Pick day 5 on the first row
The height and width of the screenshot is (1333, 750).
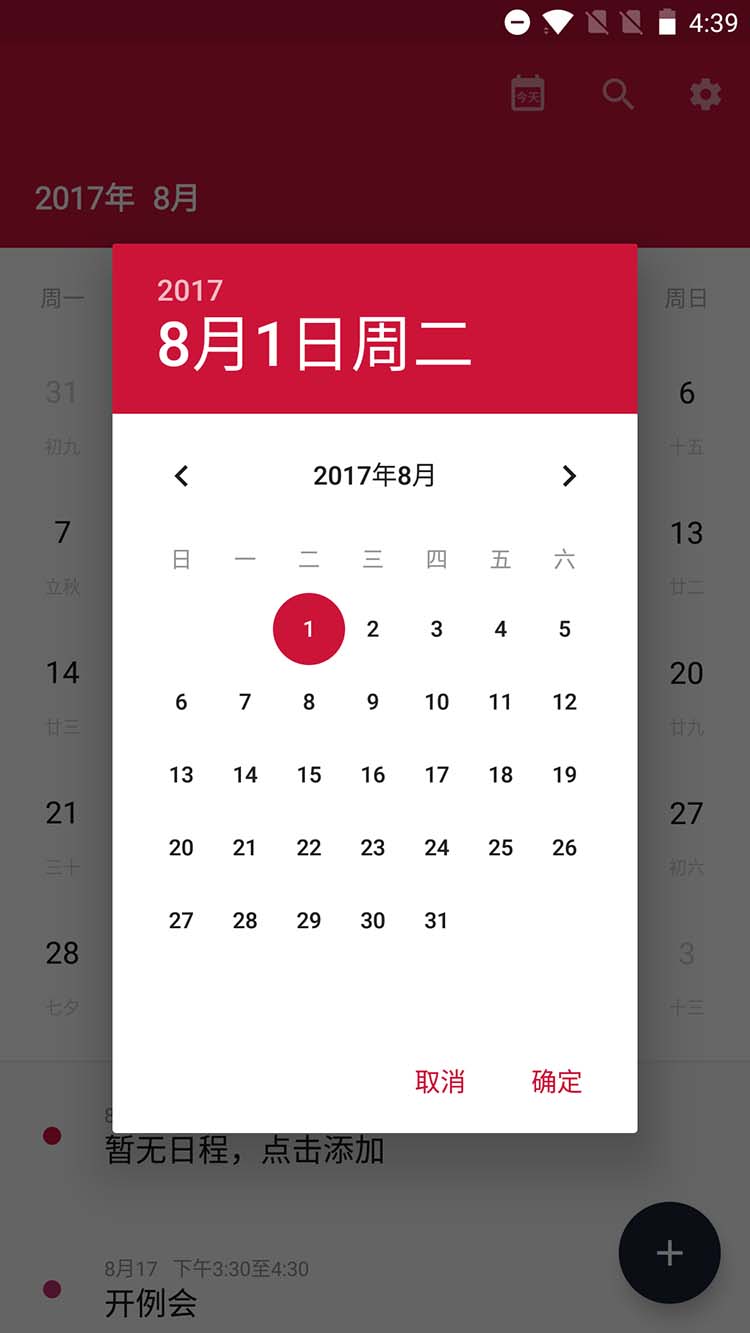click(x=565, y=629)
